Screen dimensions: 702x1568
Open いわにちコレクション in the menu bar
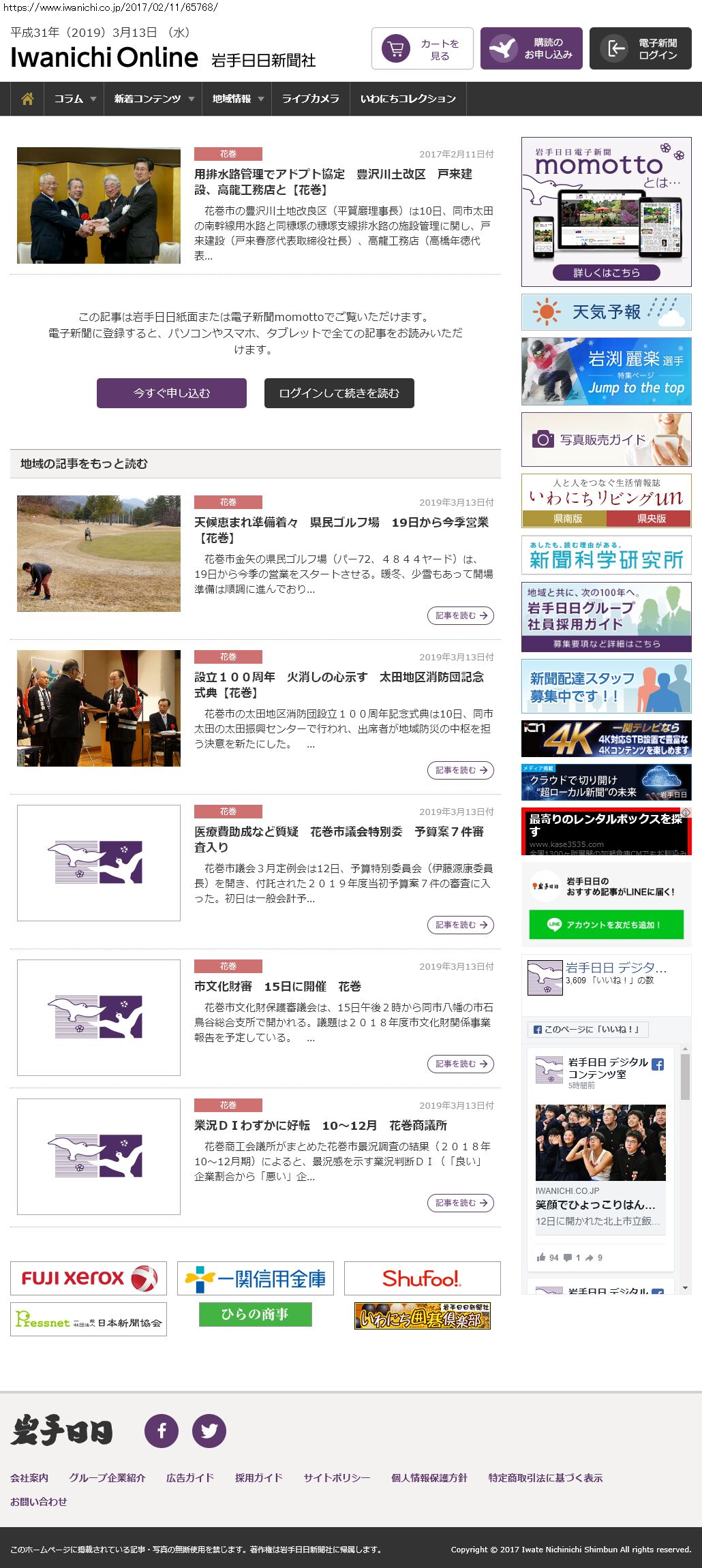click(408, 99)
